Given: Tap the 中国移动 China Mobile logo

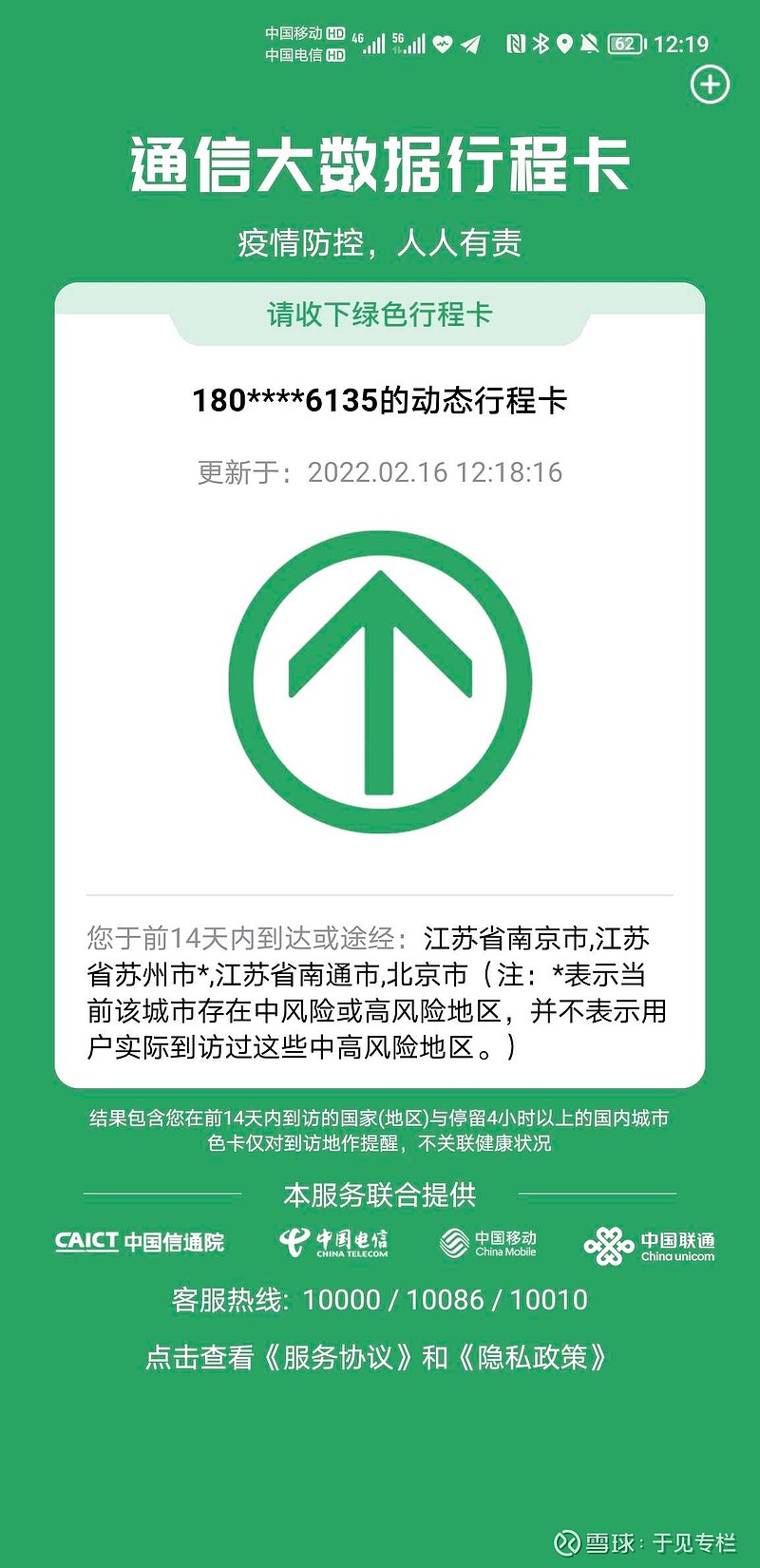Looking at the screenshot, I should click(x=486, y=1242).
